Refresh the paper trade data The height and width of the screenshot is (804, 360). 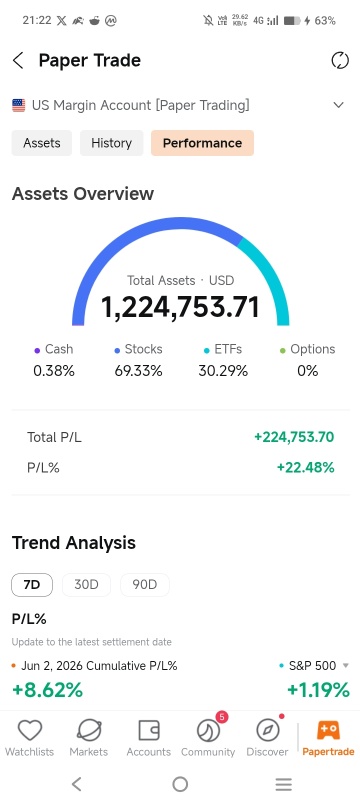(339, 61)
